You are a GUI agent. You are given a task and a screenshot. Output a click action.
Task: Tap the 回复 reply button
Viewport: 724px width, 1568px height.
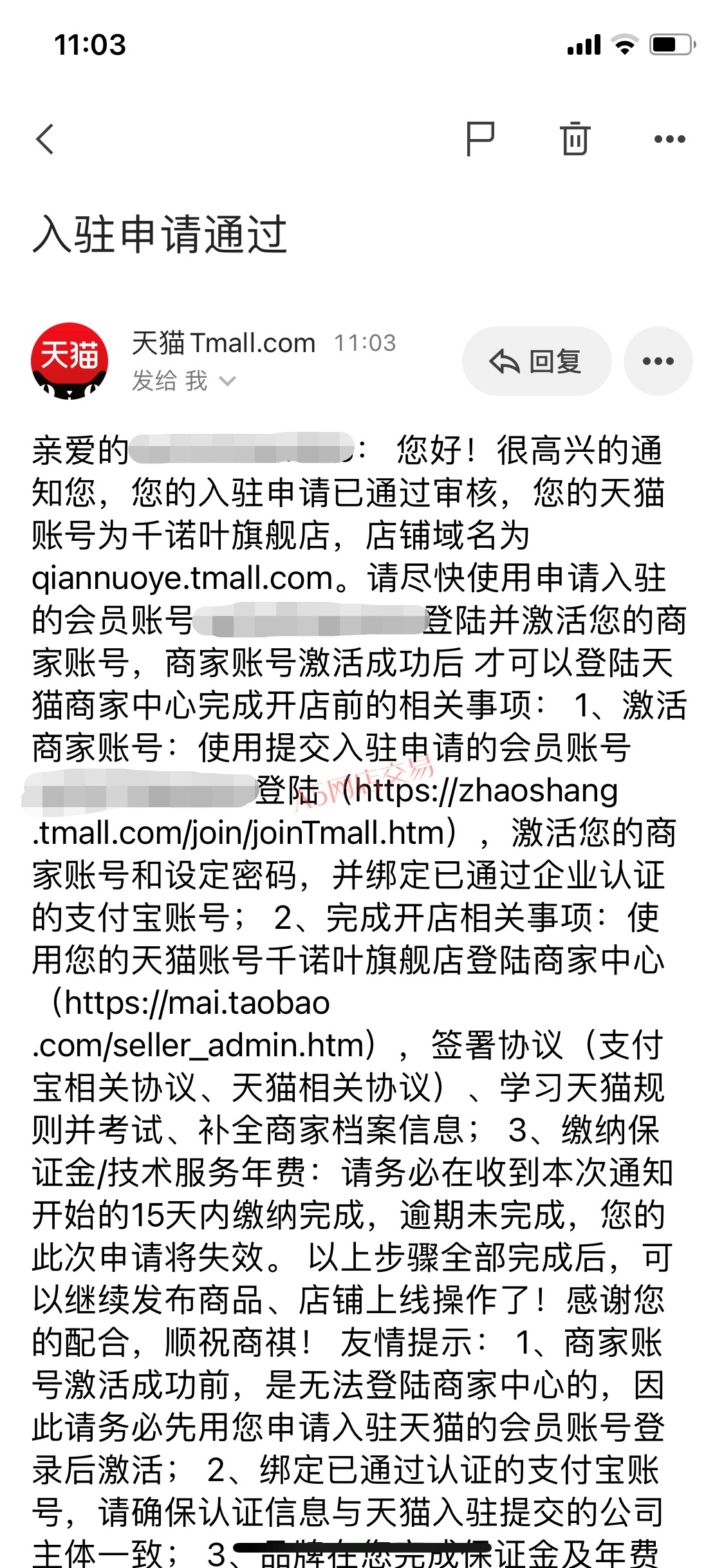537,361
